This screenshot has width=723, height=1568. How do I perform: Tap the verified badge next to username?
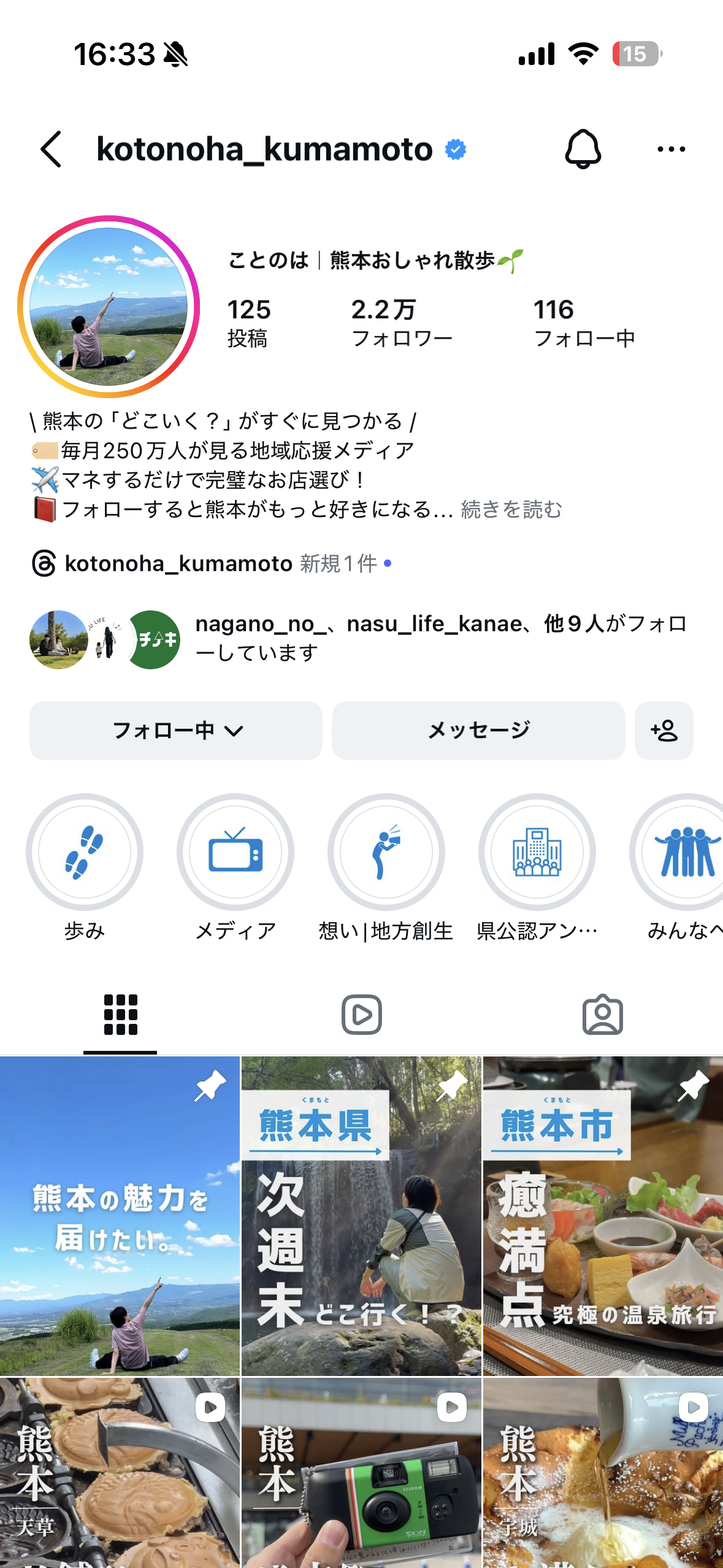pos(455,148)
